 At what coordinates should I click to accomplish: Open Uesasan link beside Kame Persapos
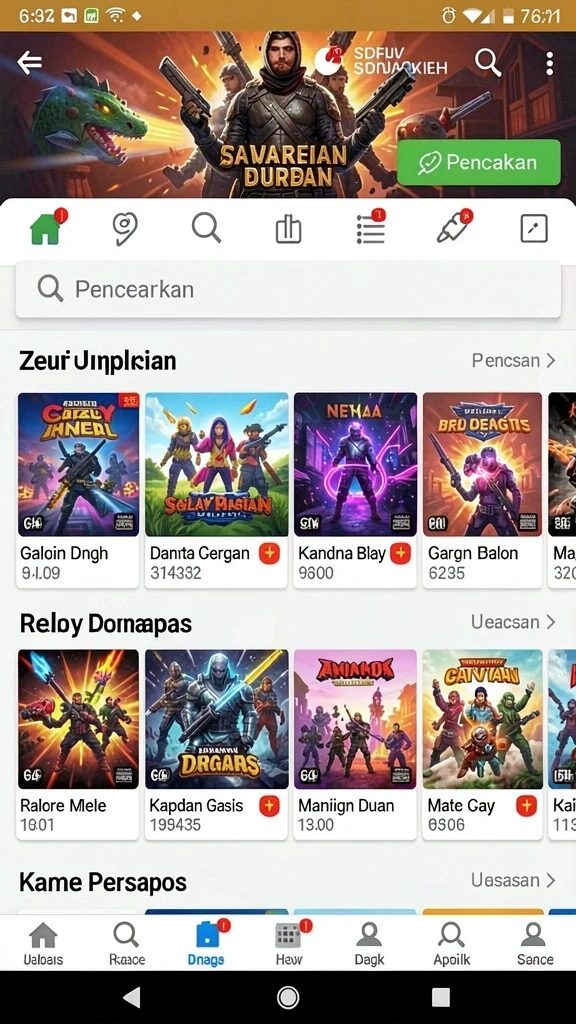coord(513,880)
